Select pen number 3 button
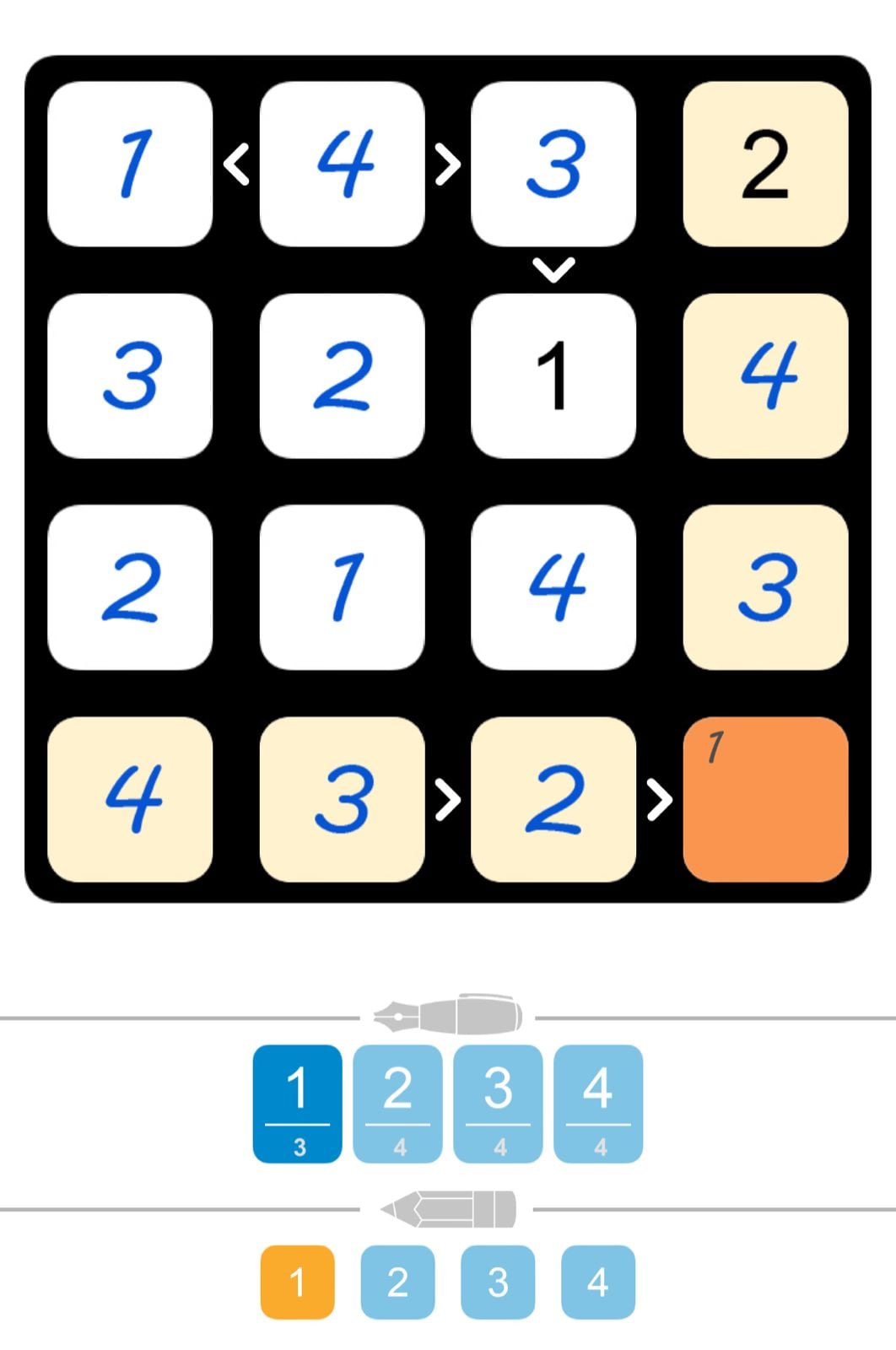896x1350 pixels. tap(498, 1103)
